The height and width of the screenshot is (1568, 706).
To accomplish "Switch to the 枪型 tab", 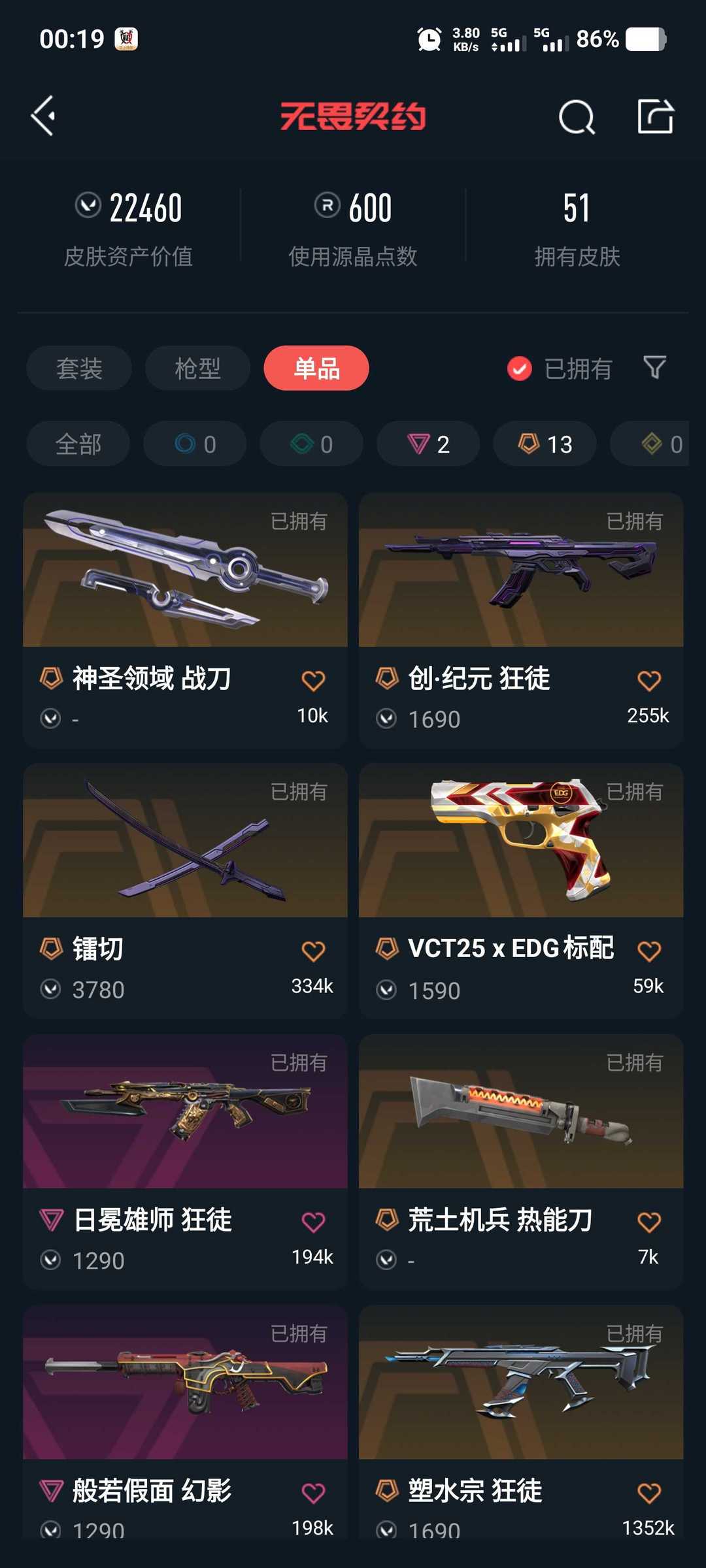I will click(197, 368).
